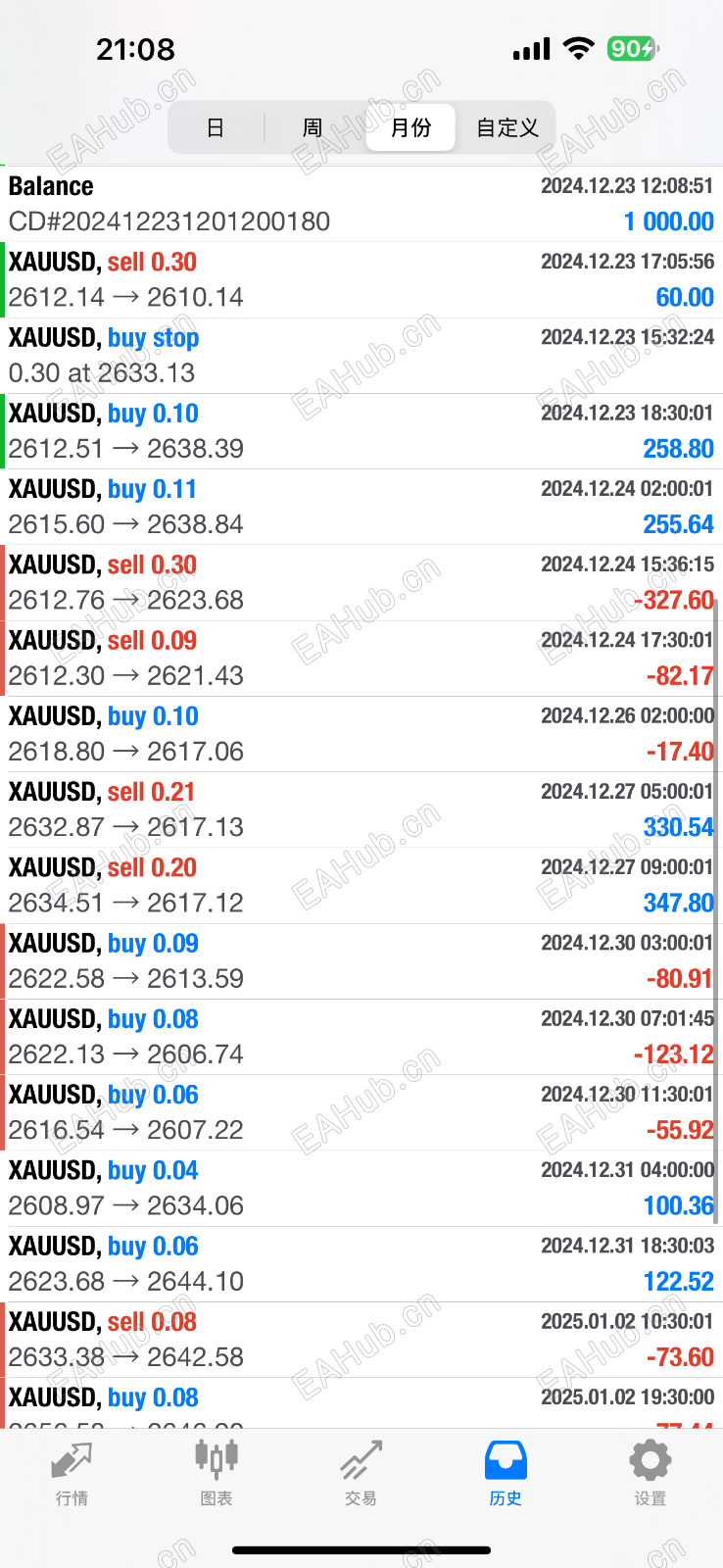Open the buy stop 0.30 at 2633.13 order

coord(361,355)
